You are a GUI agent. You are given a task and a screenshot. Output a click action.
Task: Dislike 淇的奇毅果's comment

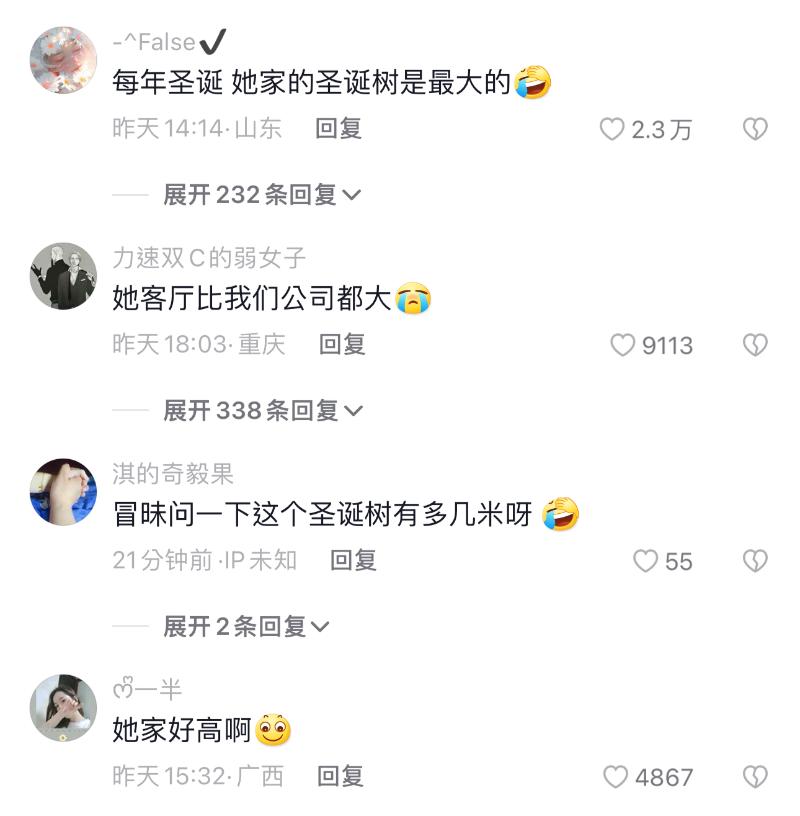click(x=755, y=561)
